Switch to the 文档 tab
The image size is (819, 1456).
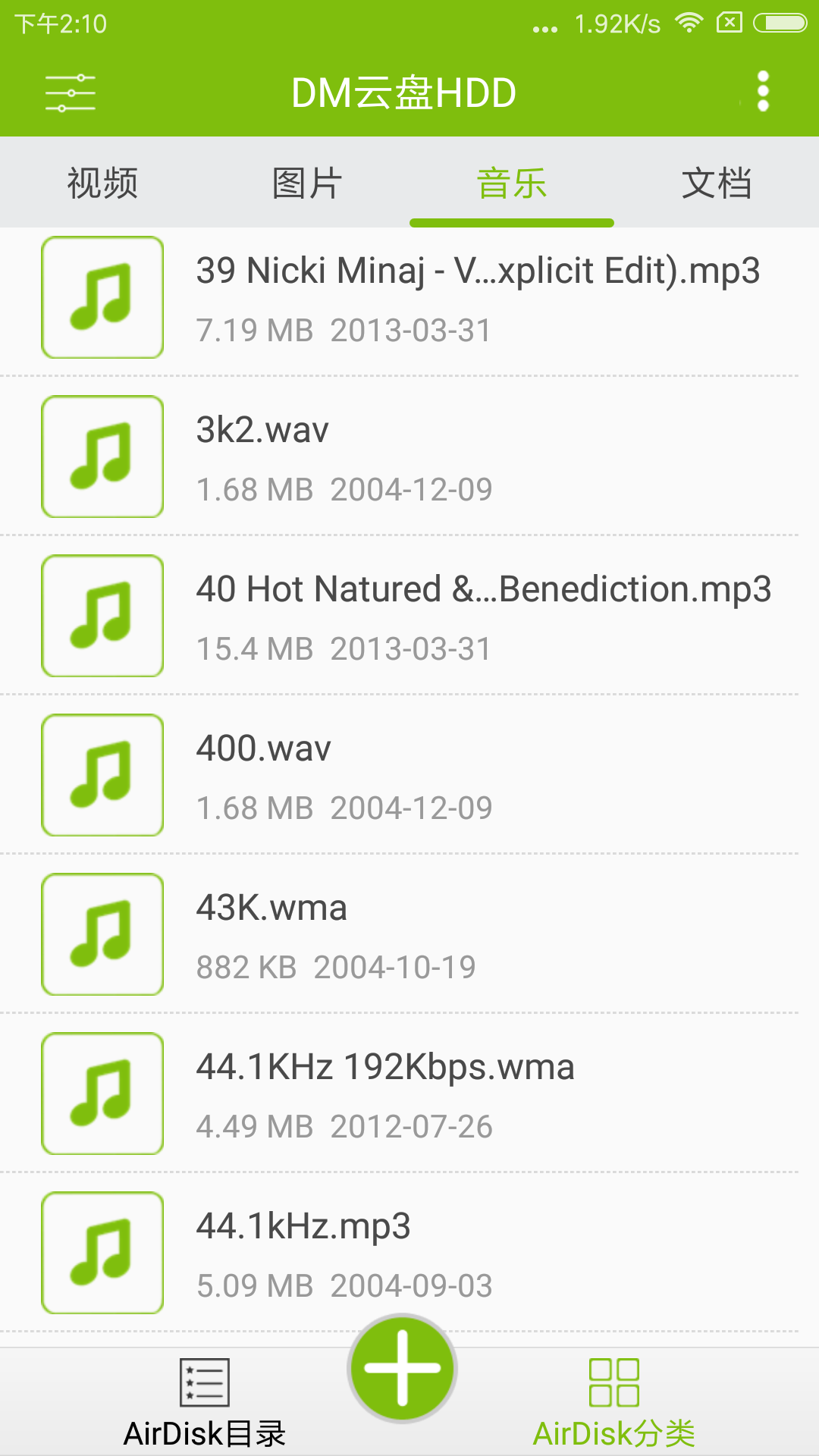(717, 183)
